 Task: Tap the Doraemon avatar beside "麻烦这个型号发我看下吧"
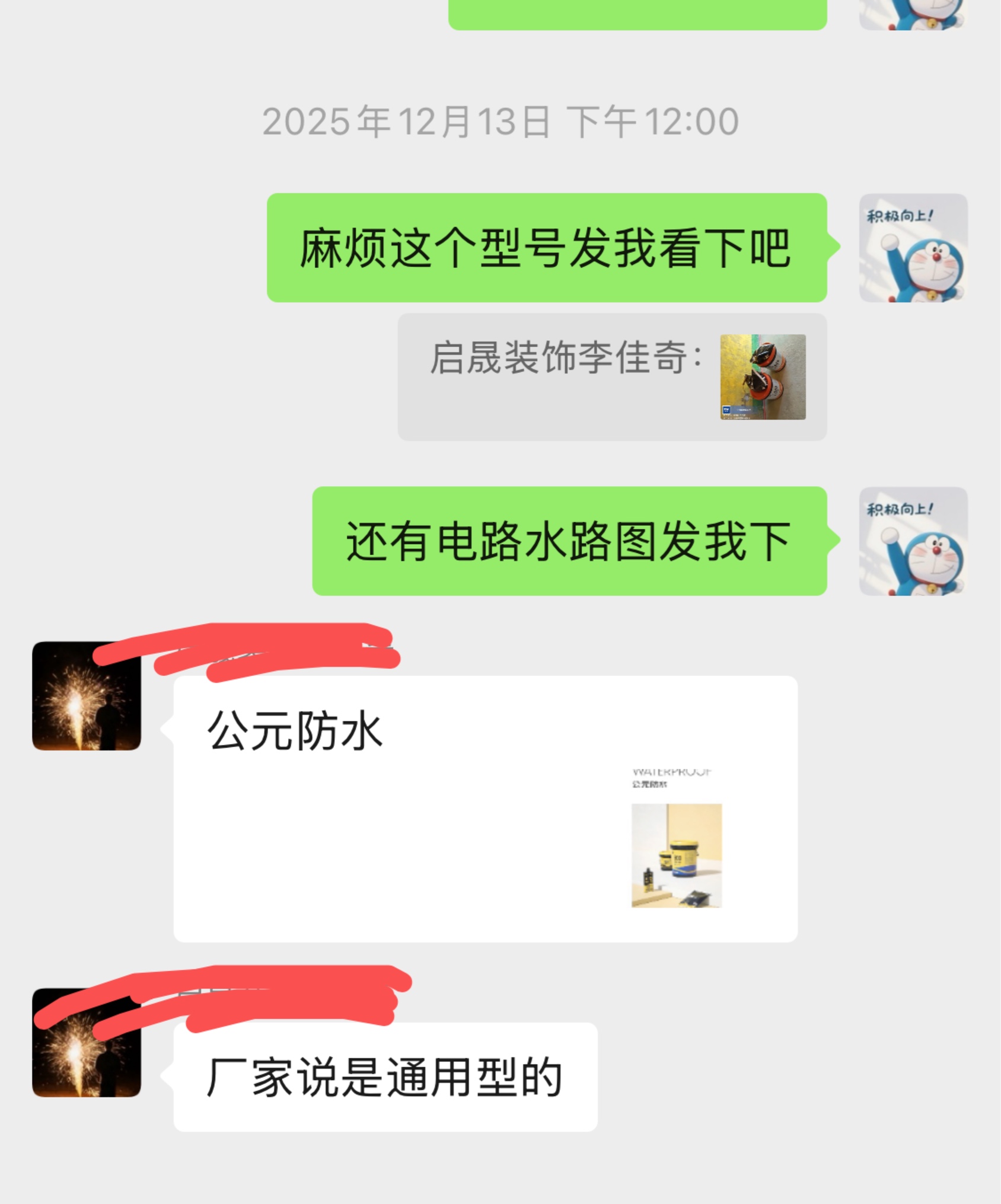click(913, 248)
